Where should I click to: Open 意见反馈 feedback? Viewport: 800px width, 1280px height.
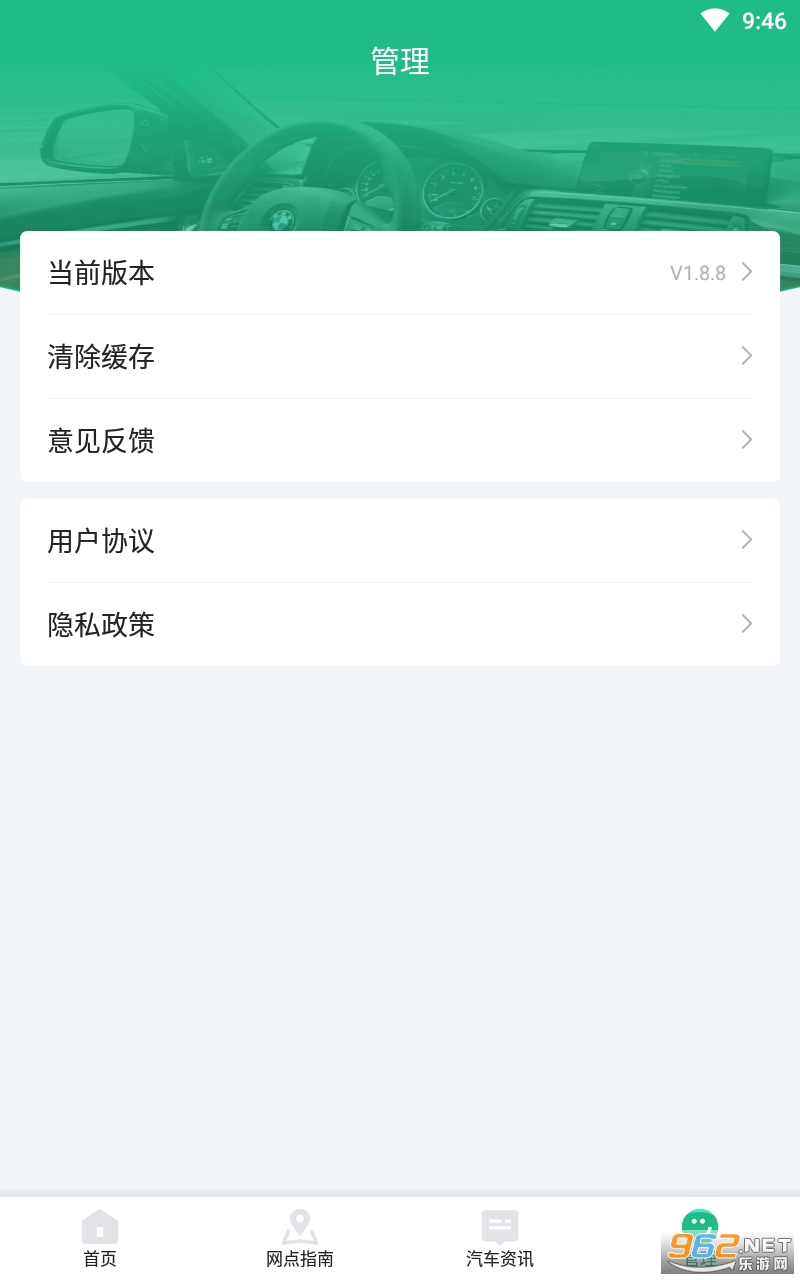pyautogui.click(x=400, y=441)
